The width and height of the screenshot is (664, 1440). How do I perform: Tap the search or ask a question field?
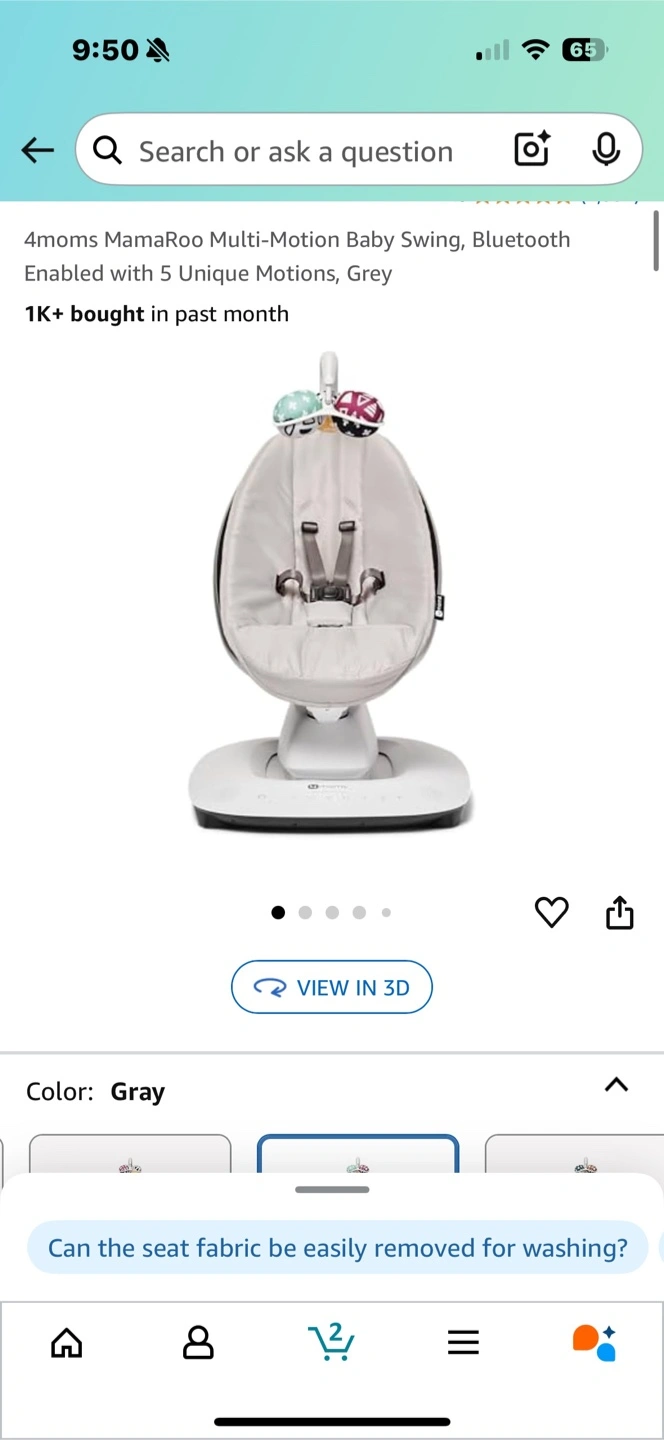[x=295, y=151]
